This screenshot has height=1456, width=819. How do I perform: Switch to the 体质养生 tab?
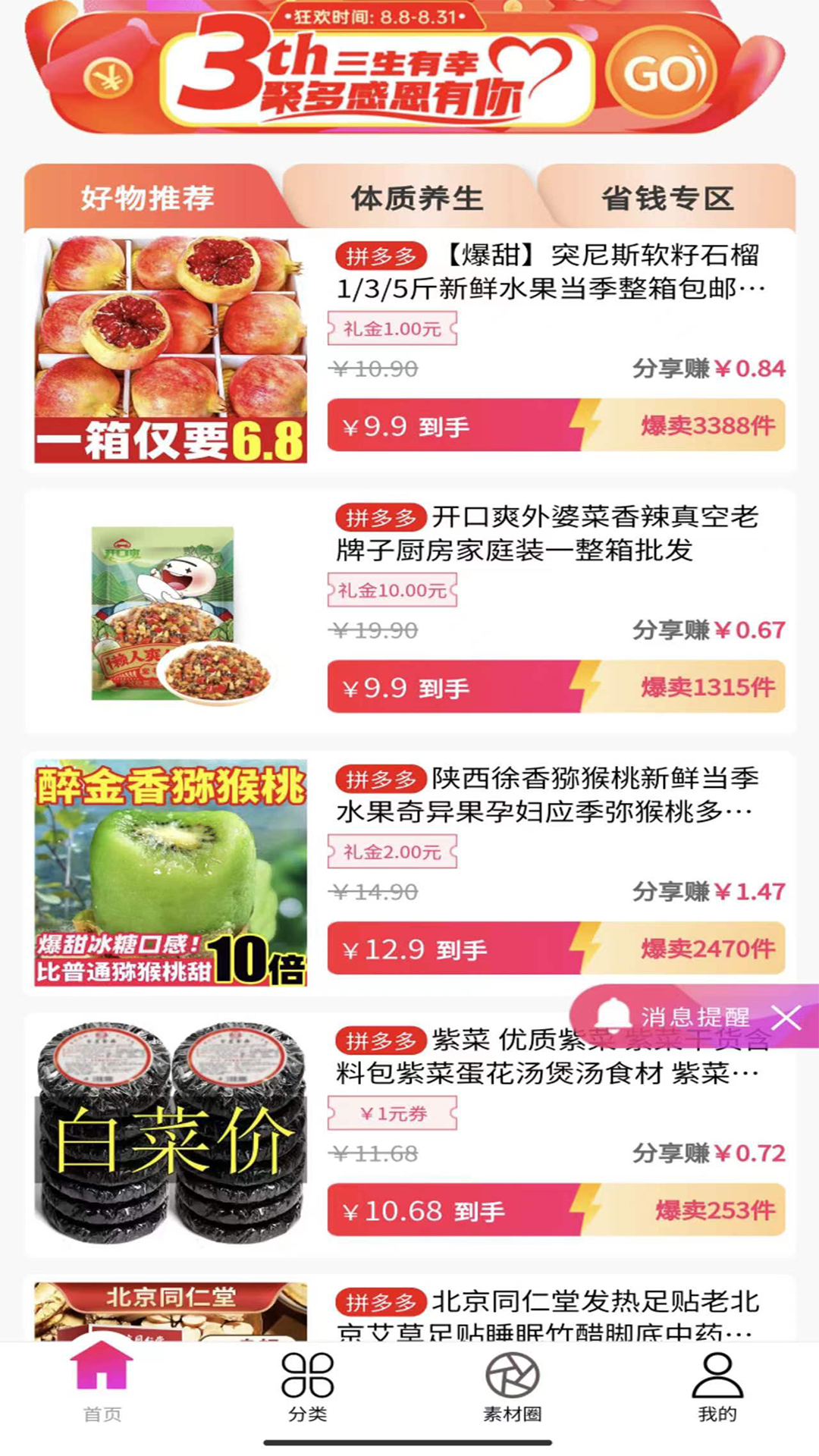[416, 199]
